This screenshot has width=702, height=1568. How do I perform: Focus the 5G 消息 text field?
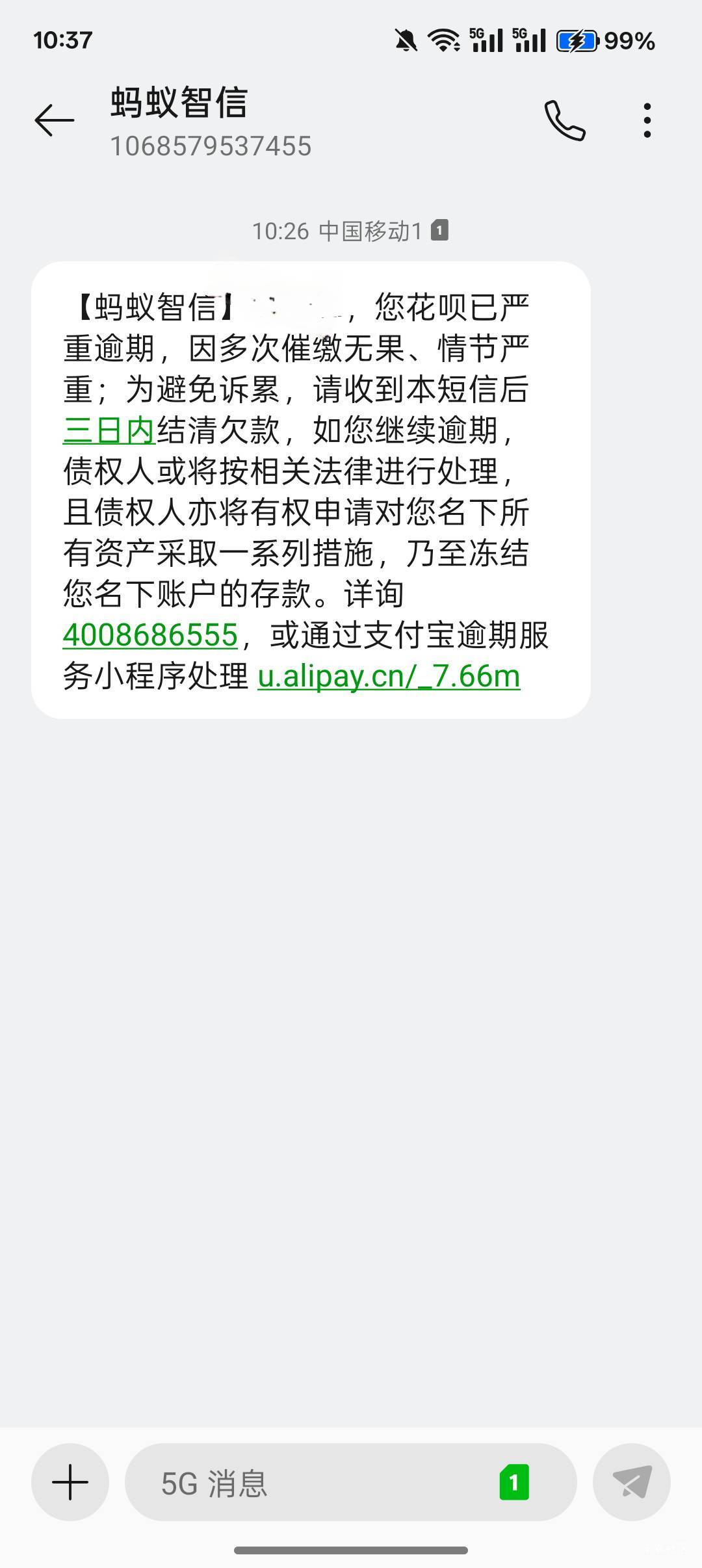click(312, 1483)
